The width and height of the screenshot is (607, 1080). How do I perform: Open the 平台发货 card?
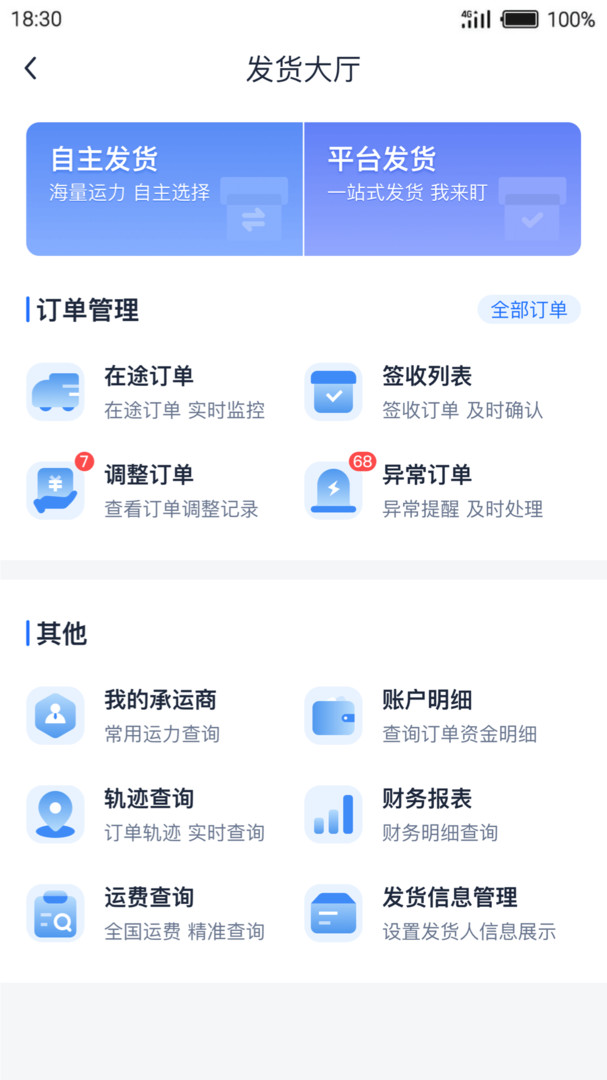point(442,189)
